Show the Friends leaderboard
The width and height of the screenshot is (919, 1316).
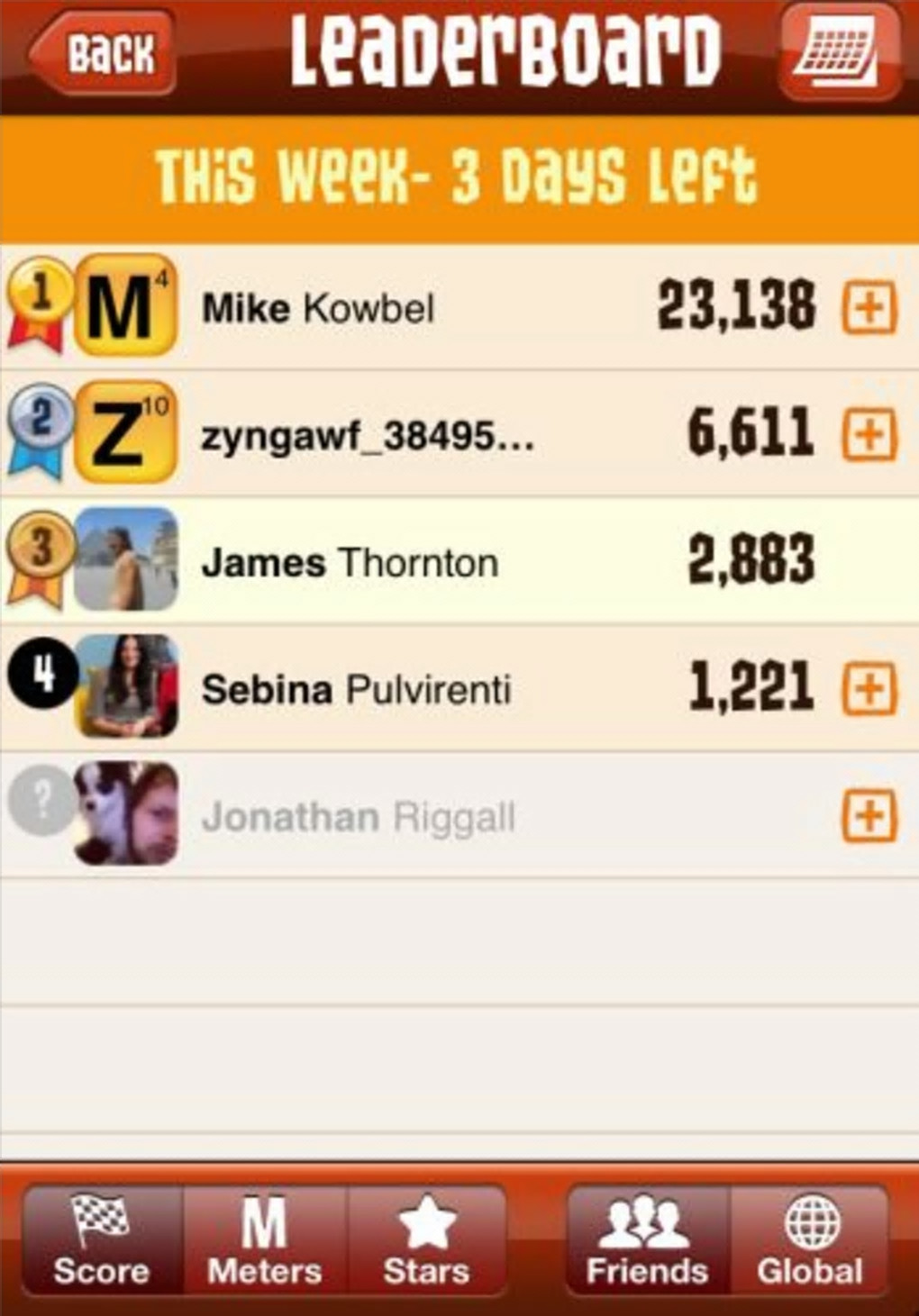click(x=647, y=1240)
